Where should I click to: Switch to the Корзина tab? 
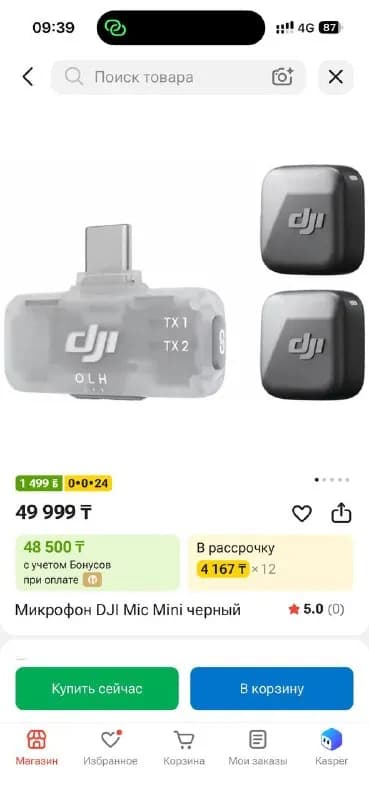tap(184, 747)
